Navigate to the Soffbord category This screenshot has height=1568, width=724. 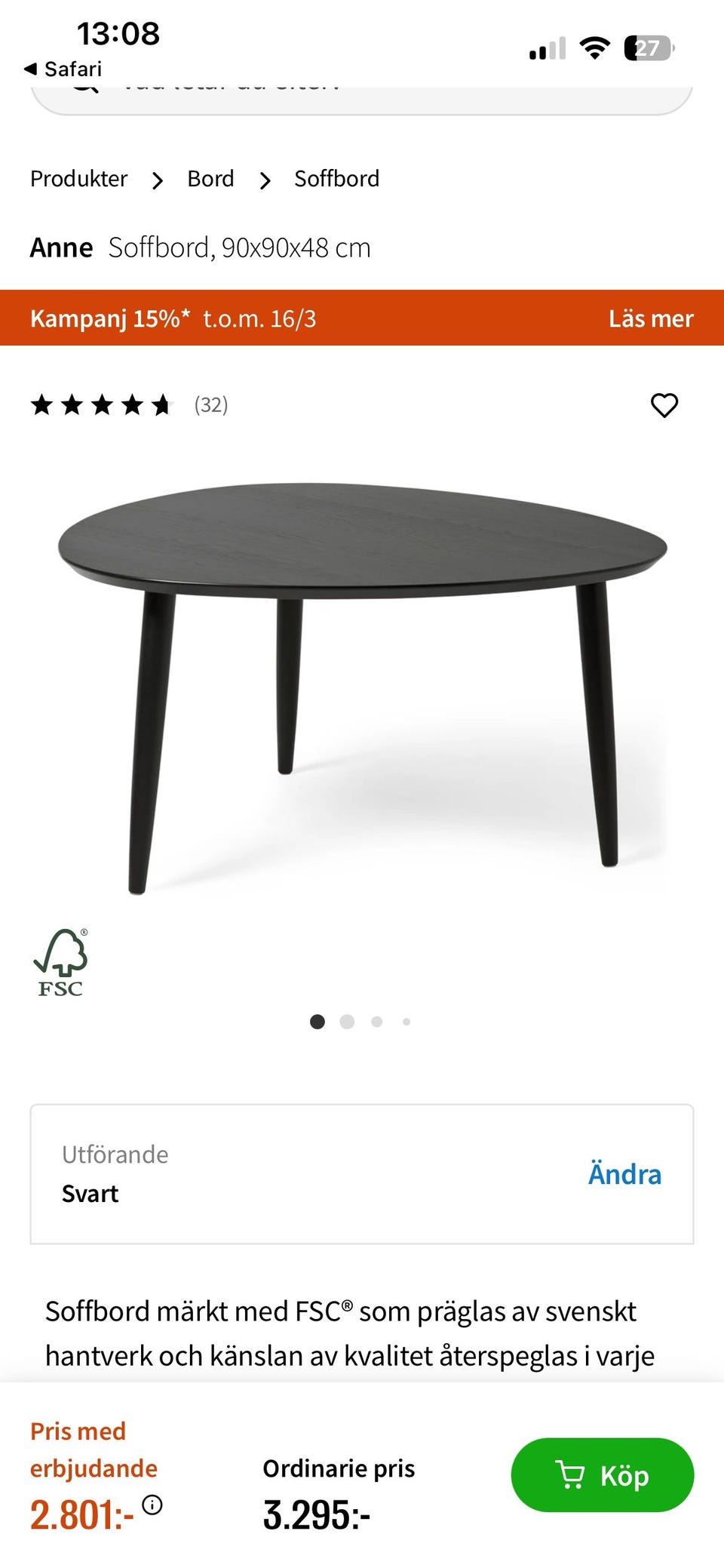coord(336,179)
